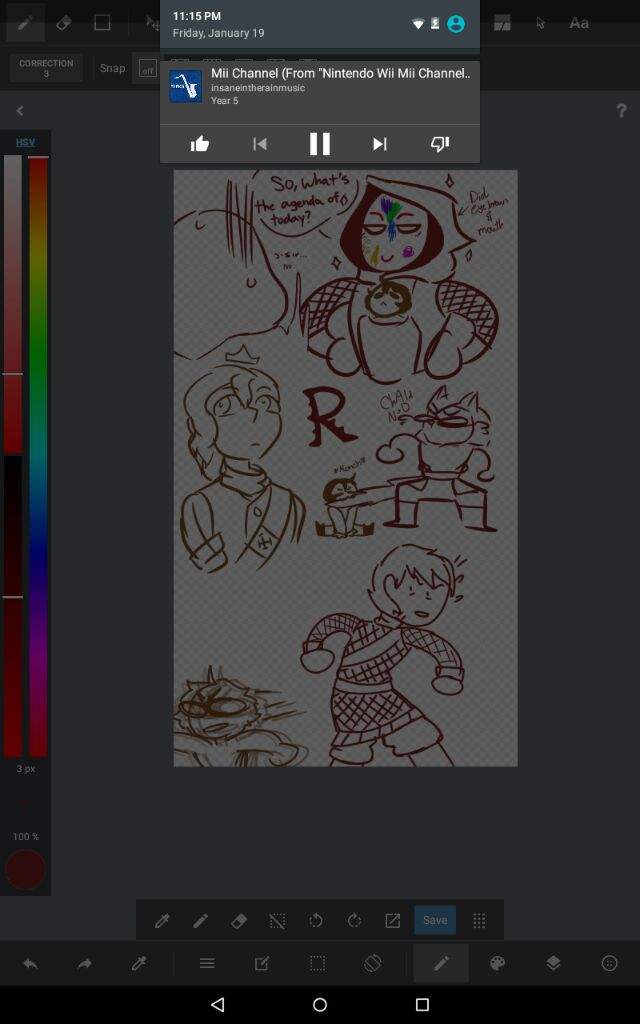This screenshot has width=640, height=1024.
Task: Tap the grid dots icon beside Save
Action: pos(479,920)
